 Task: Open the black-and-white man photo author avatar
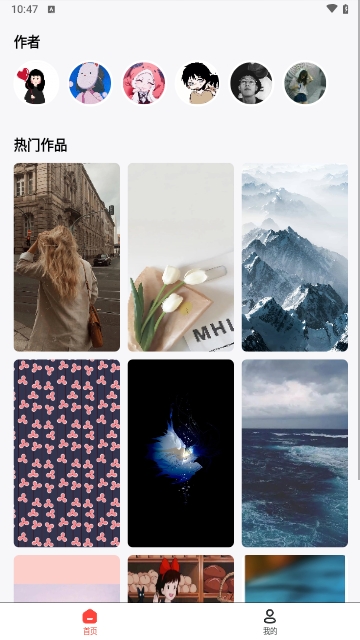coord(251,83)
